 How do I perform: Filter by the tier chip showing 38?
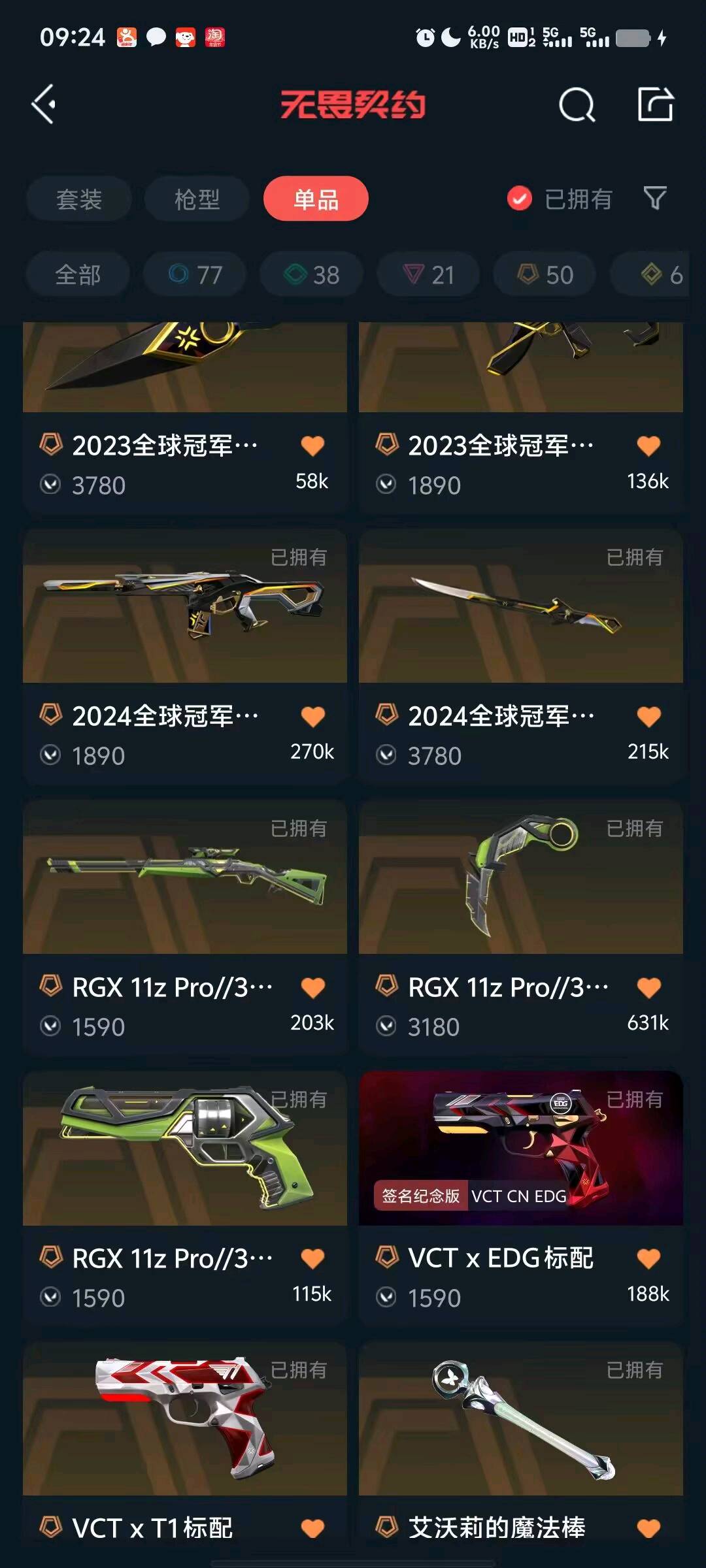click(312, 274)
